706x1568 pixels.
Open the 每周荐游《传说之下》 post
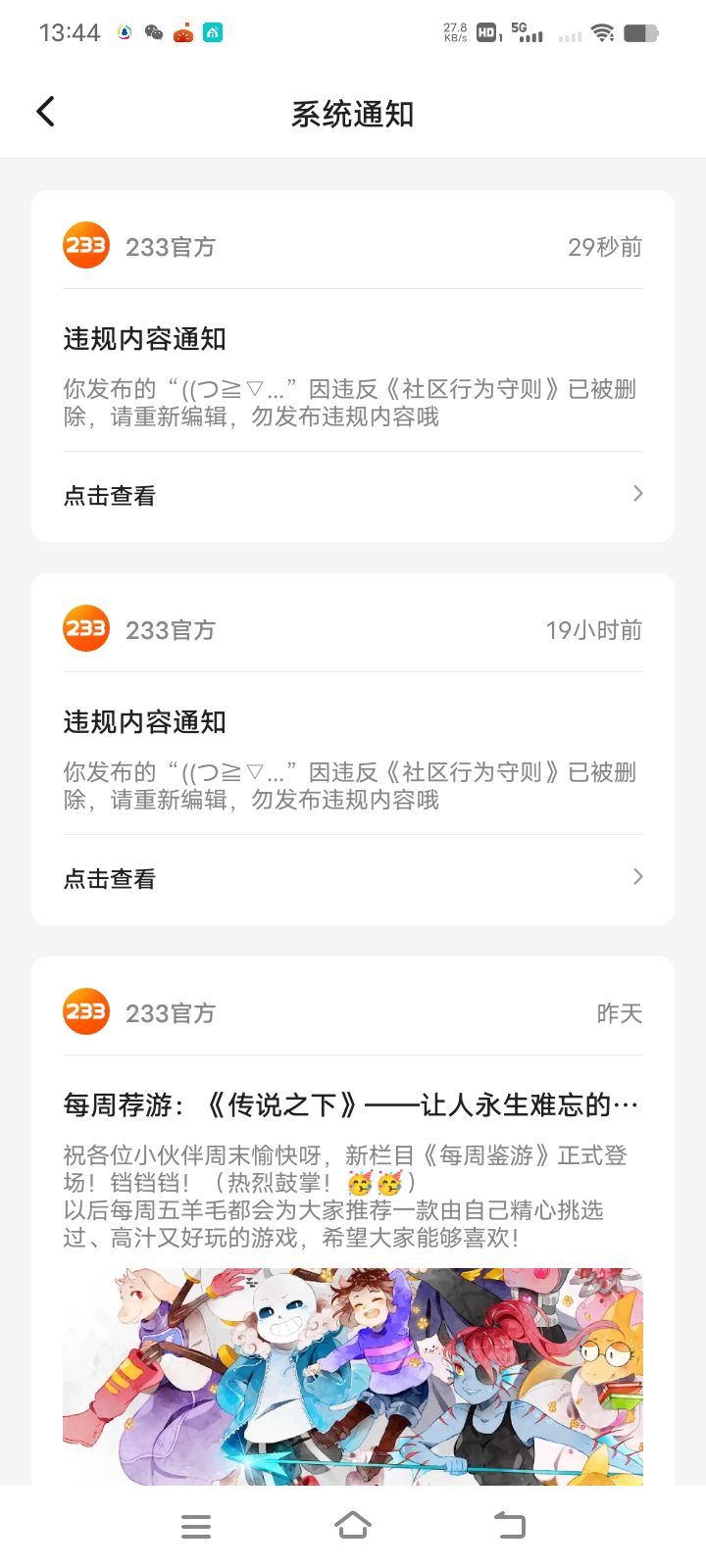tap(351, 1105)
